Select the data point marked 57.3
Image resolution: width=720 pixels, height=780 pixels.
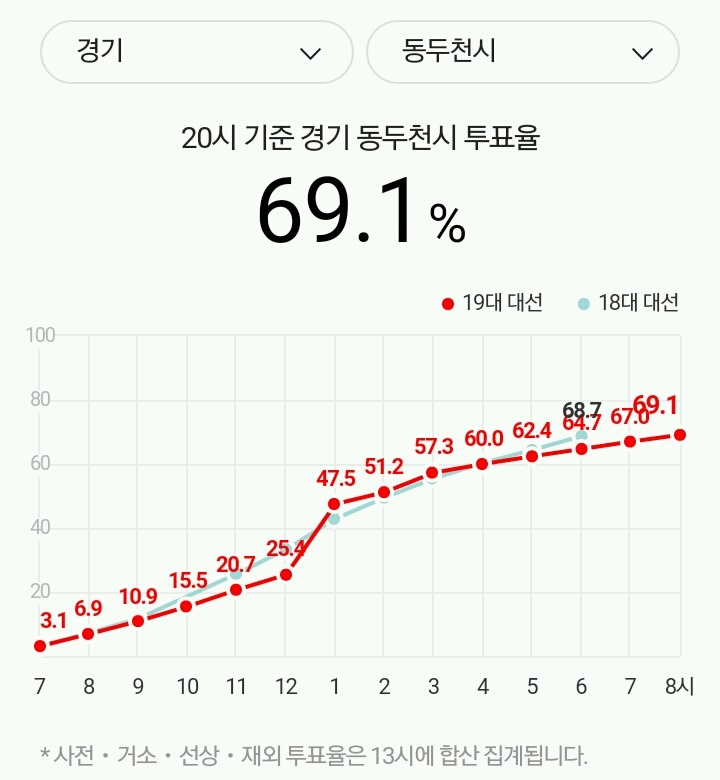click(434, 471)
